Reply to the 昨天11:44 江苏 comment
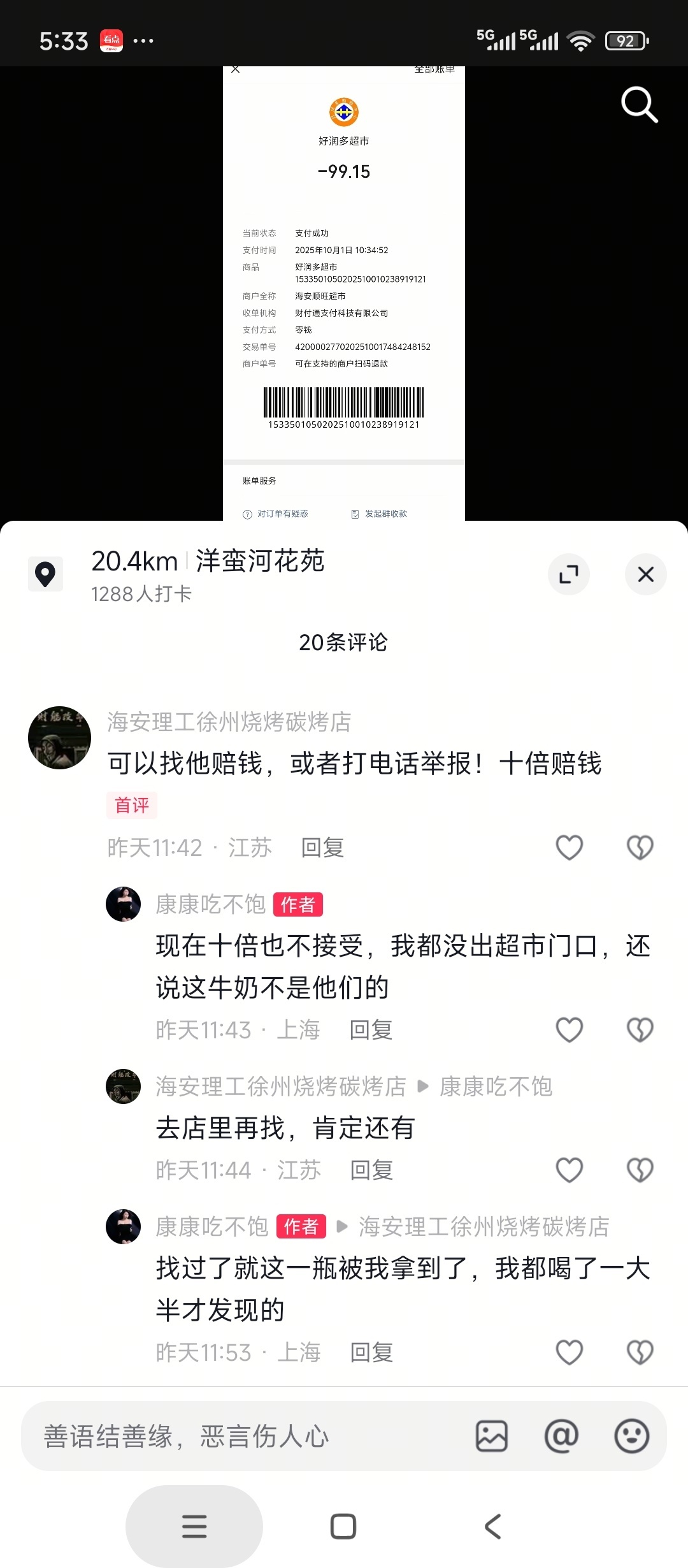688x1568 pixels. click(371, 1170)
